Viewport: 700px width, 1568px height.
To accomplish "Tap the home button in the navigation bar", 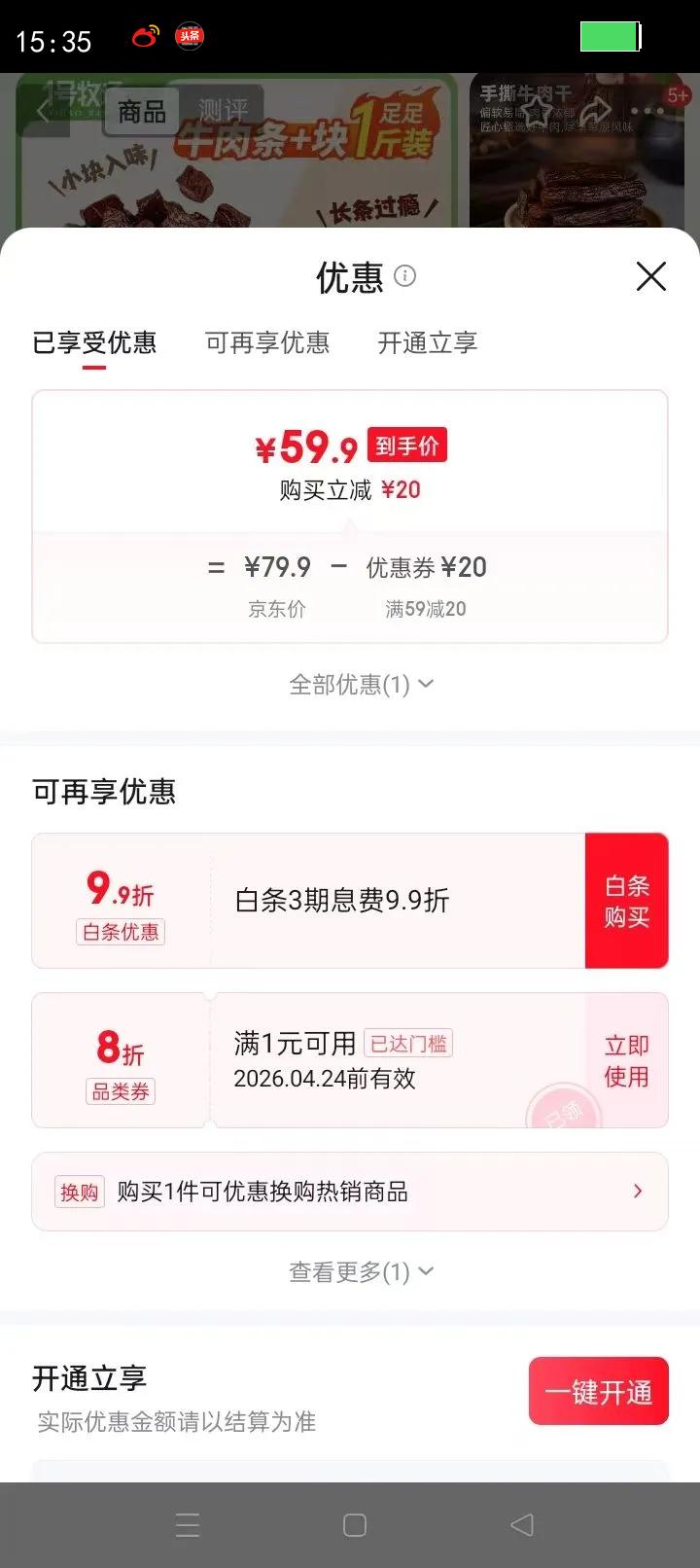I will (355, 1525).
